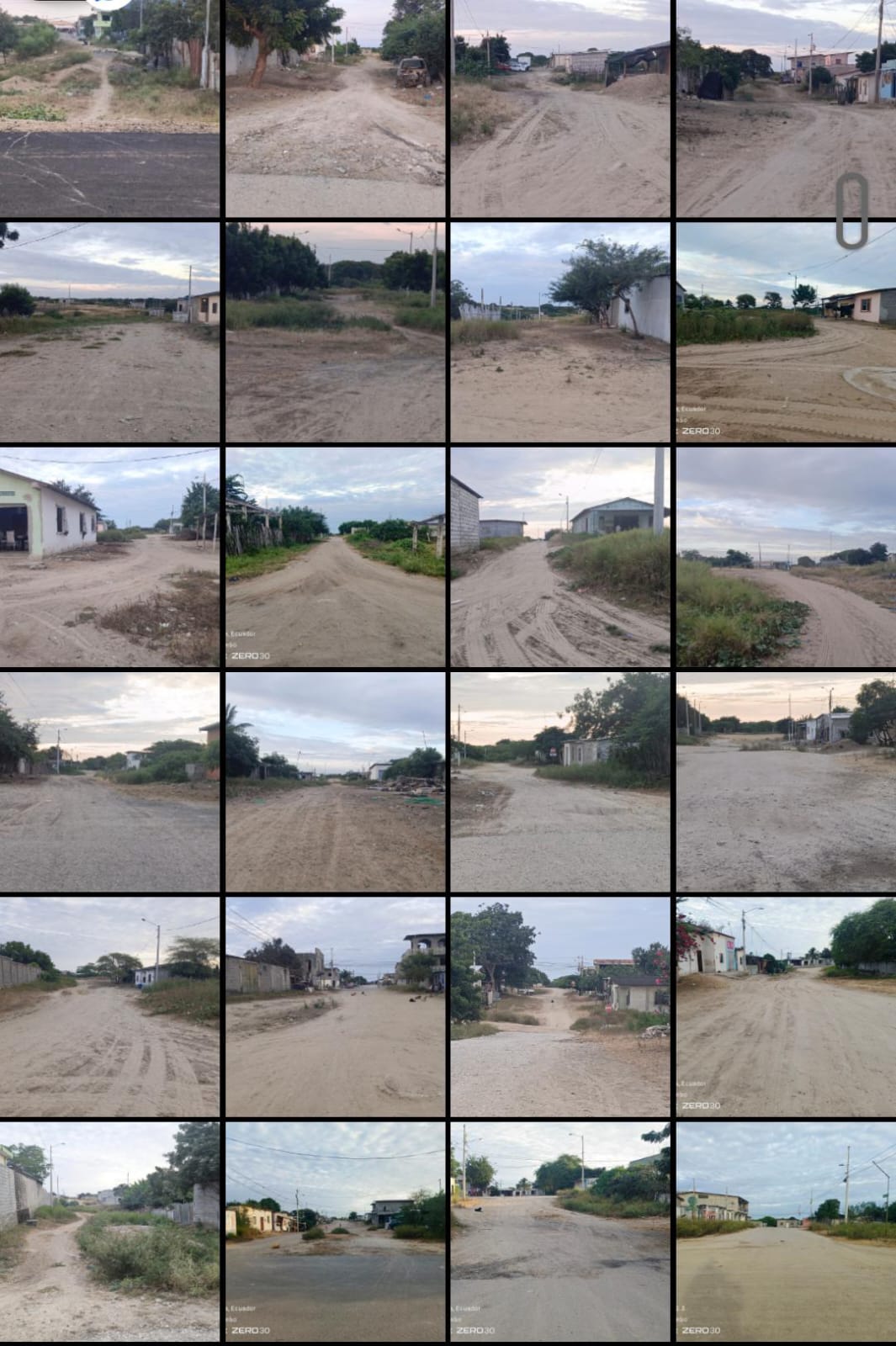Image resolution: width=896 pixels, height=1346 pixels.
Task: Open the photo of the narrow path beside the block wall
Action: (109, 1231)
